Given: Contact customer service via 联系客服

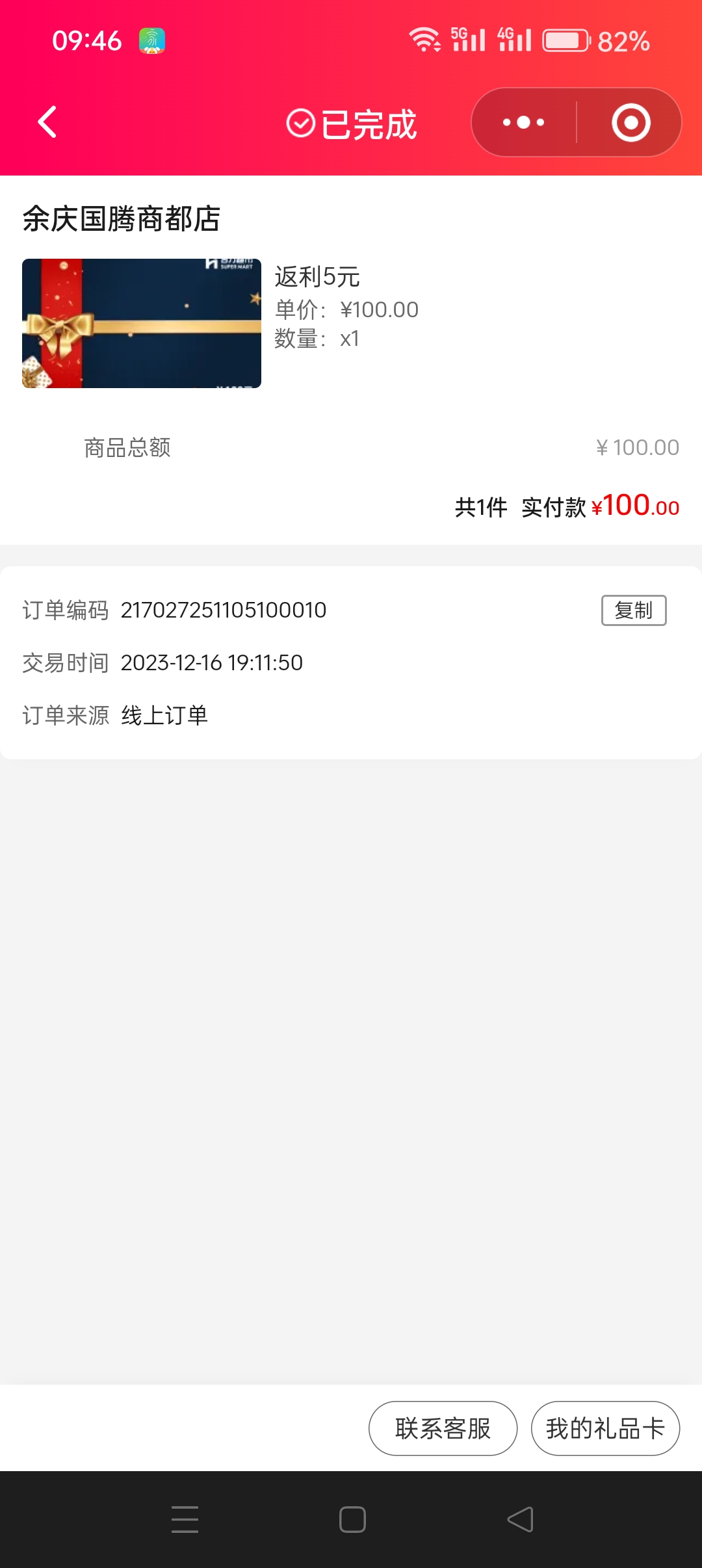Looking at the screenshot, I should click(x=443, y=1428).
